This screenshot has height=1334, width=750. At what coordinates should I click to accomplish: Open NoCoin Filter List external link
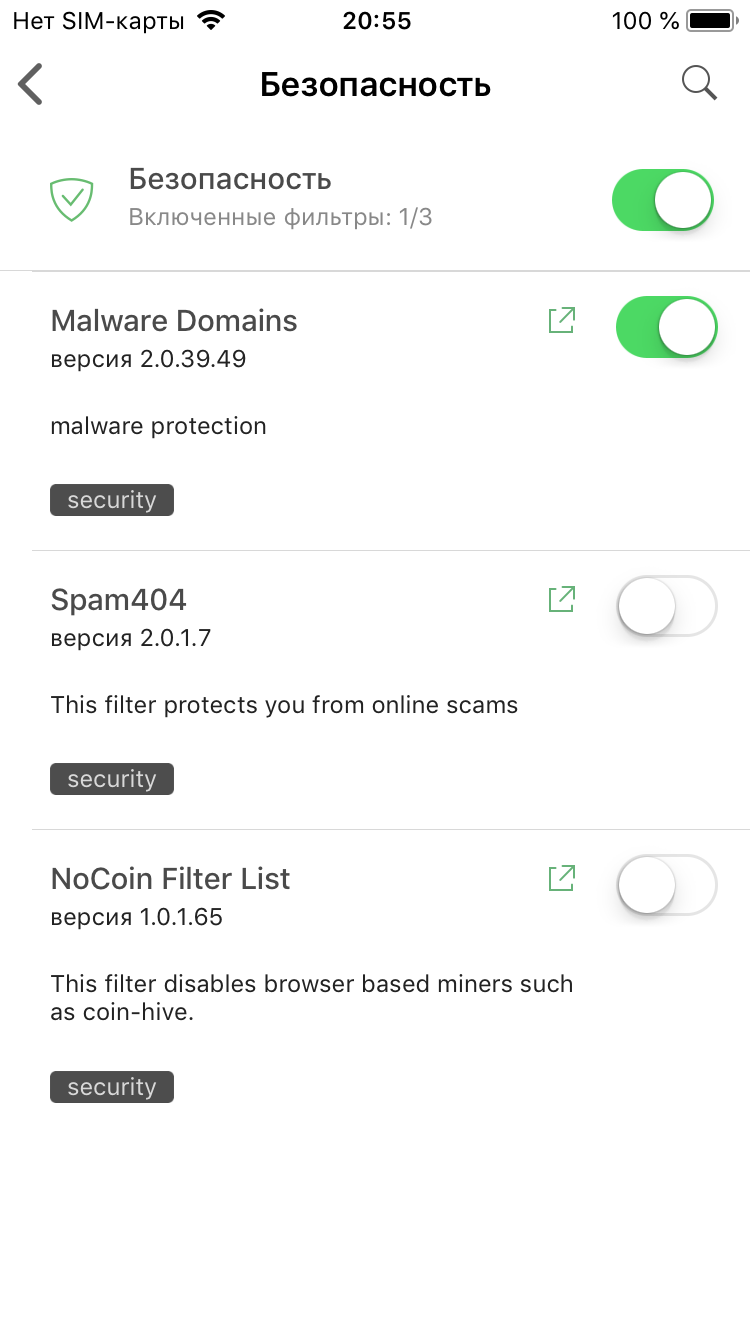tap(562, 879)
